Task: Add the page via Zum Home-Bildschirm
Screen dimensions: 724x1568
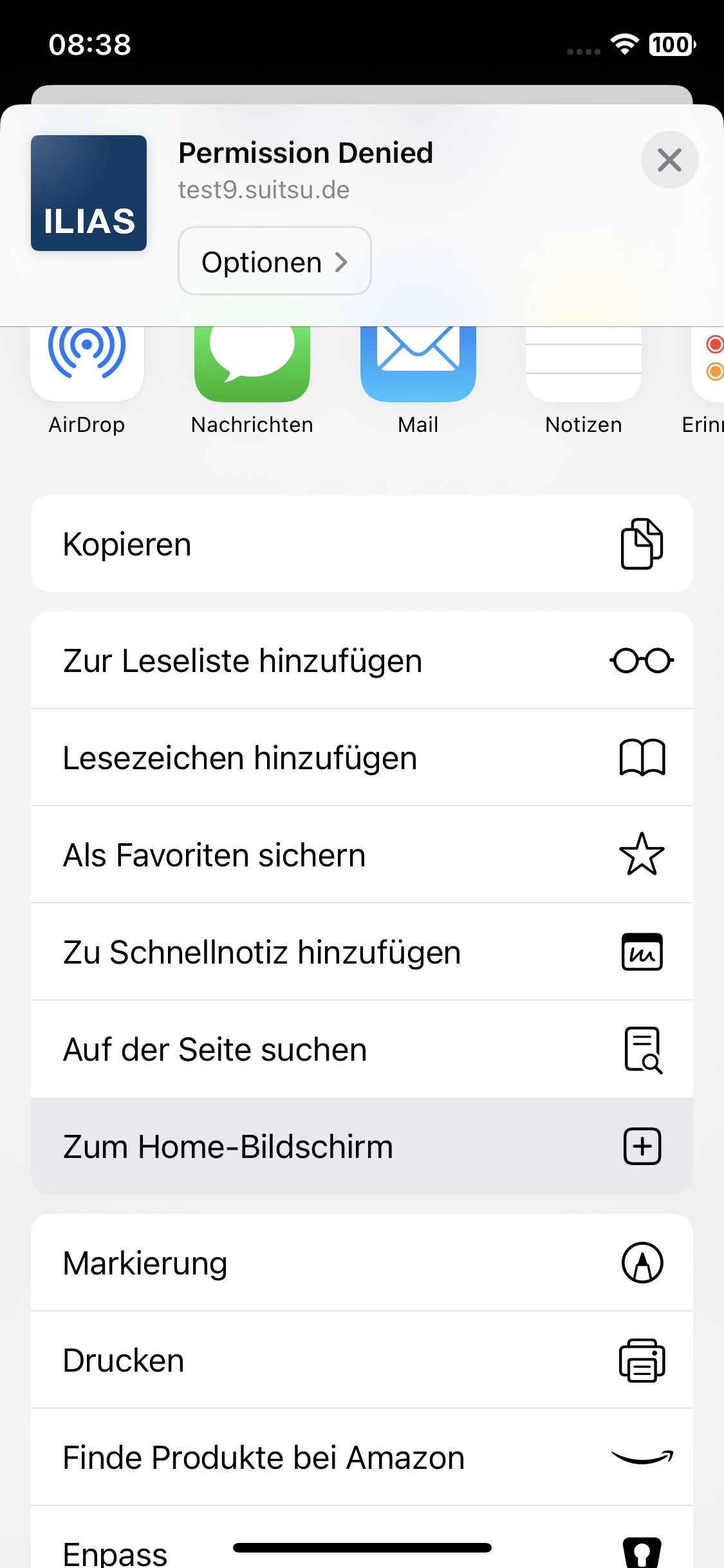Action: coord(362,1146)
